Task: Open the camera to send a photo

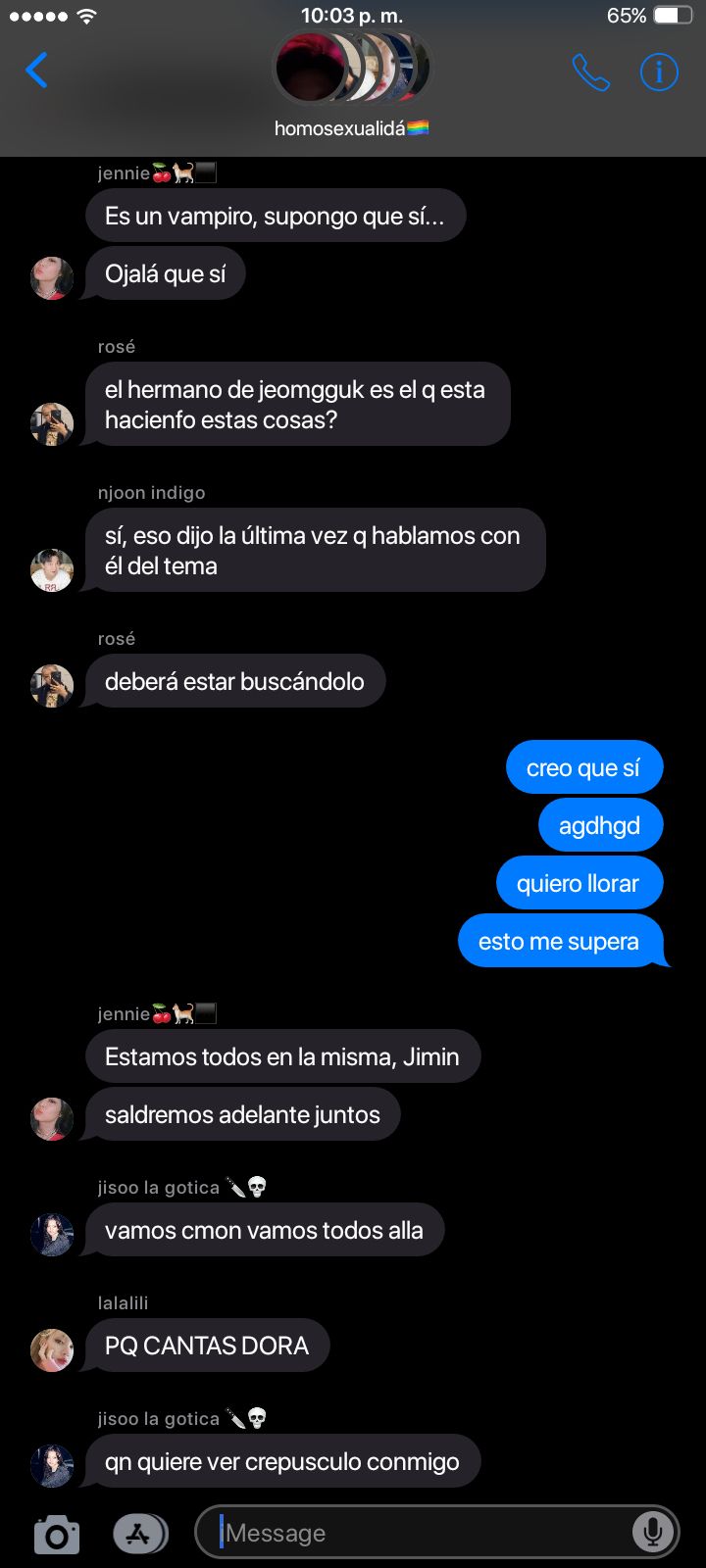Action: (x=57, y=1534)
